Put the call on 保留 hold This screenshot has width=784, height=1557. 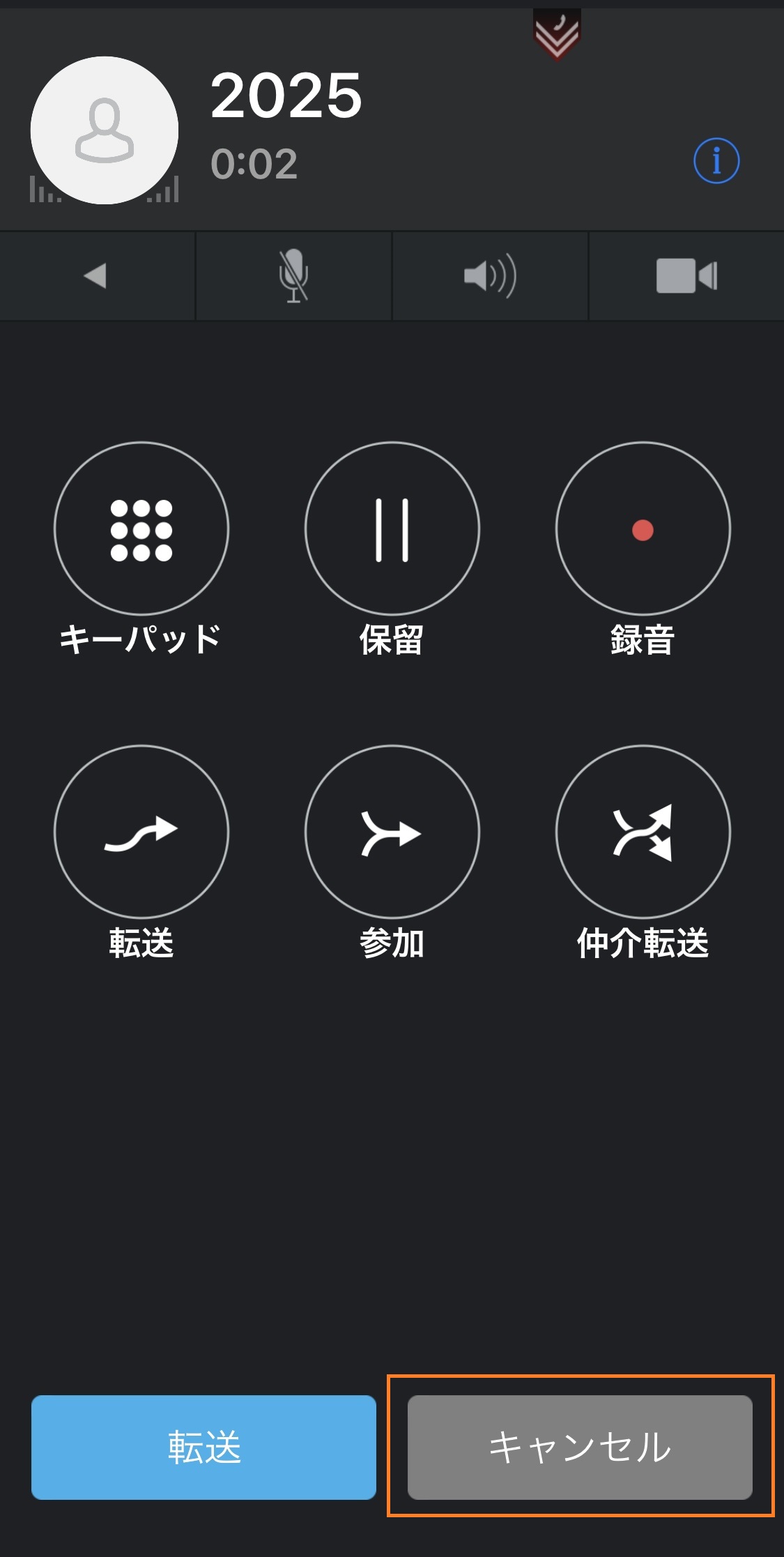tap(392, 529)
